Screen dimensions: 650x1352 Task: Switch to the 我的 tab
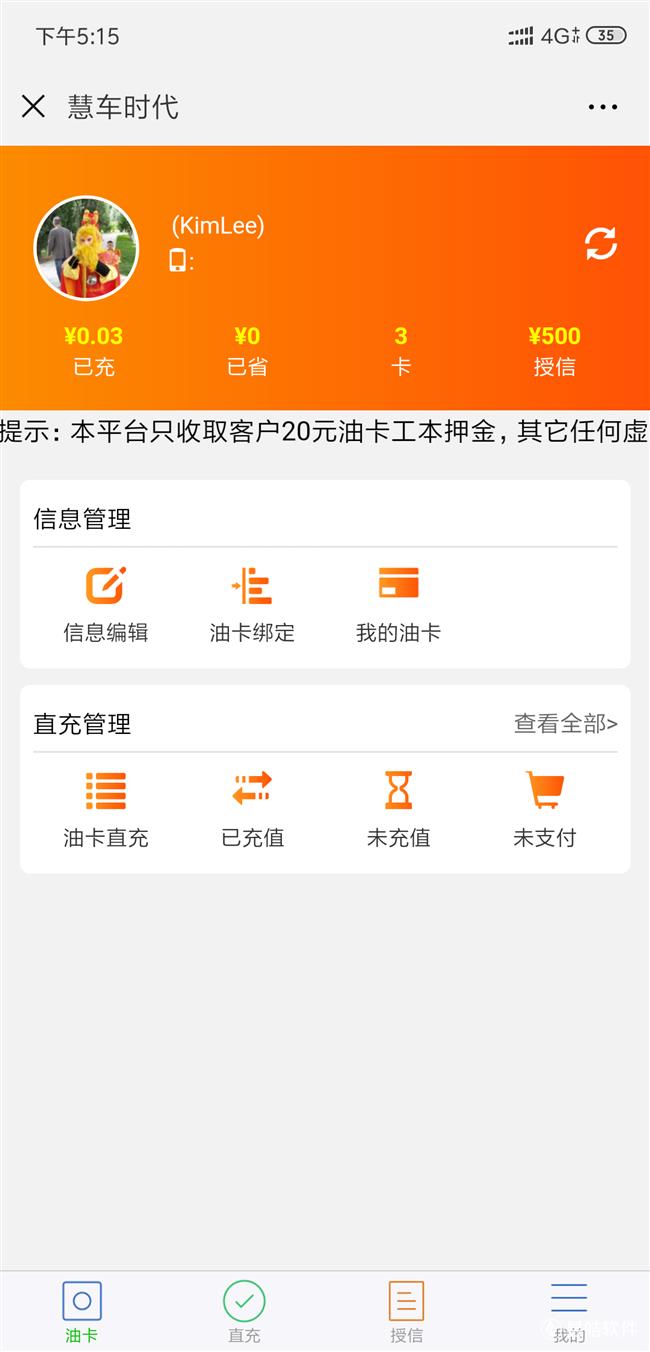coord(568,1310)
